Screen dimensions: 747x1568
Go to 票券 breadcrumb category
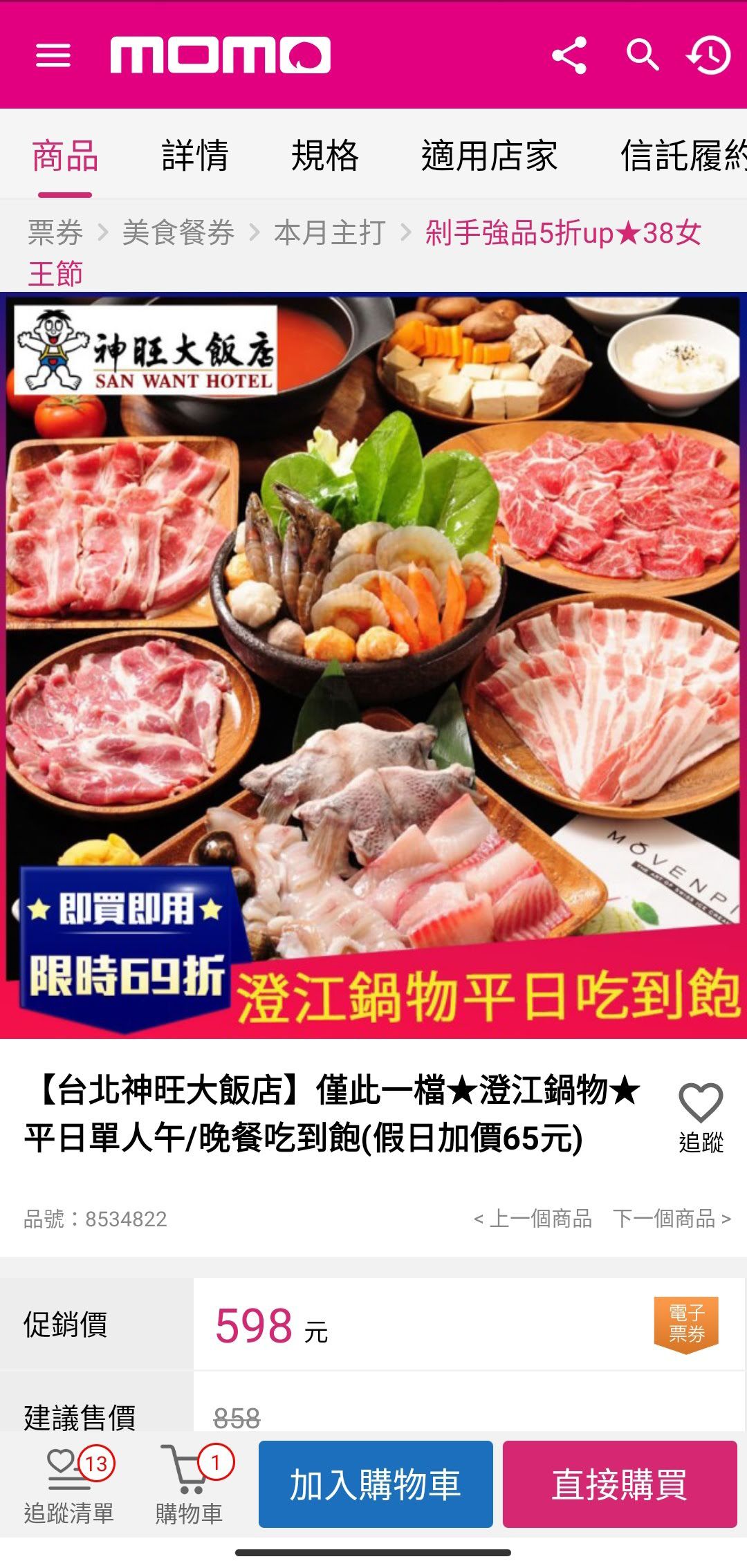click(x=55, y=233)
